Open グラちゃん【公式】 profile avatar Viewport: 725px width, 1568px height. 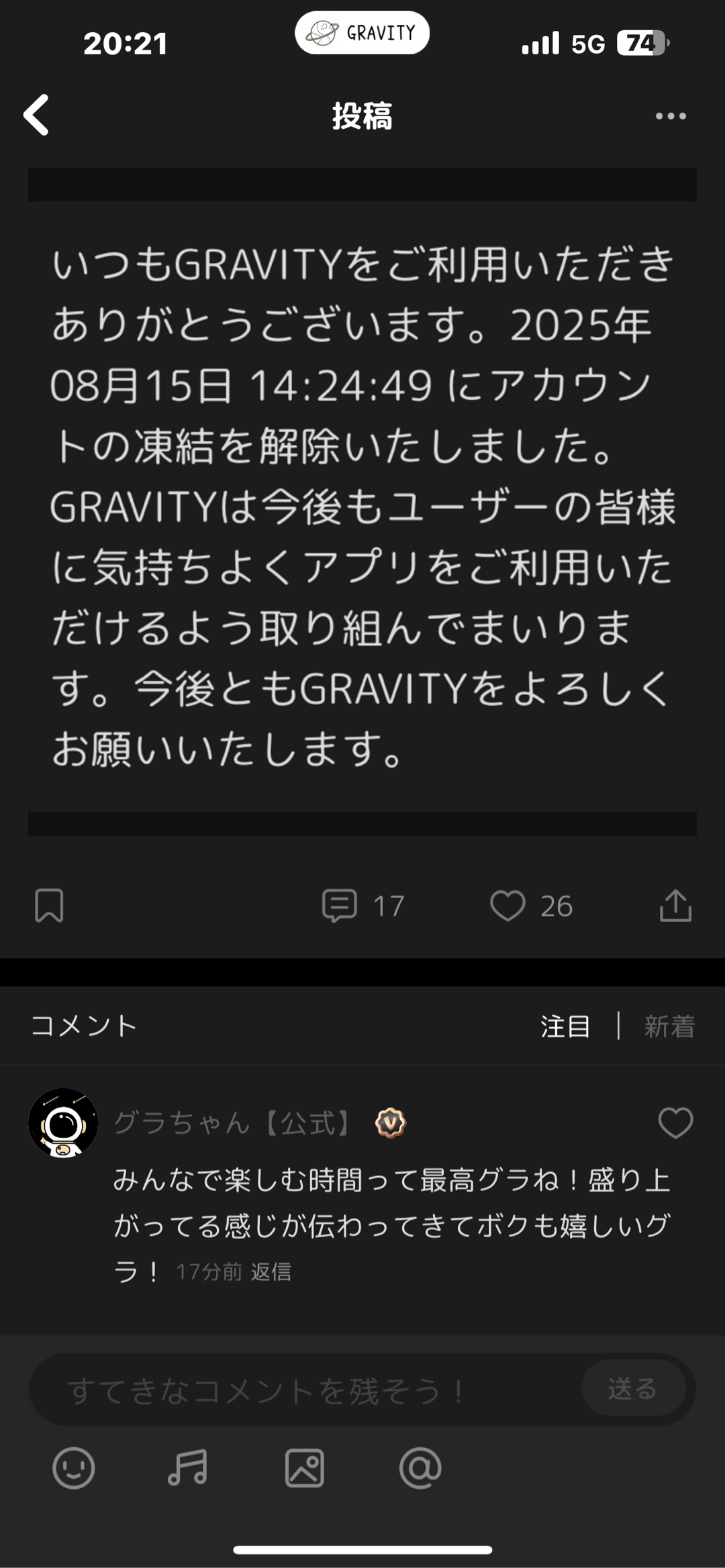tap(63, 1122)
